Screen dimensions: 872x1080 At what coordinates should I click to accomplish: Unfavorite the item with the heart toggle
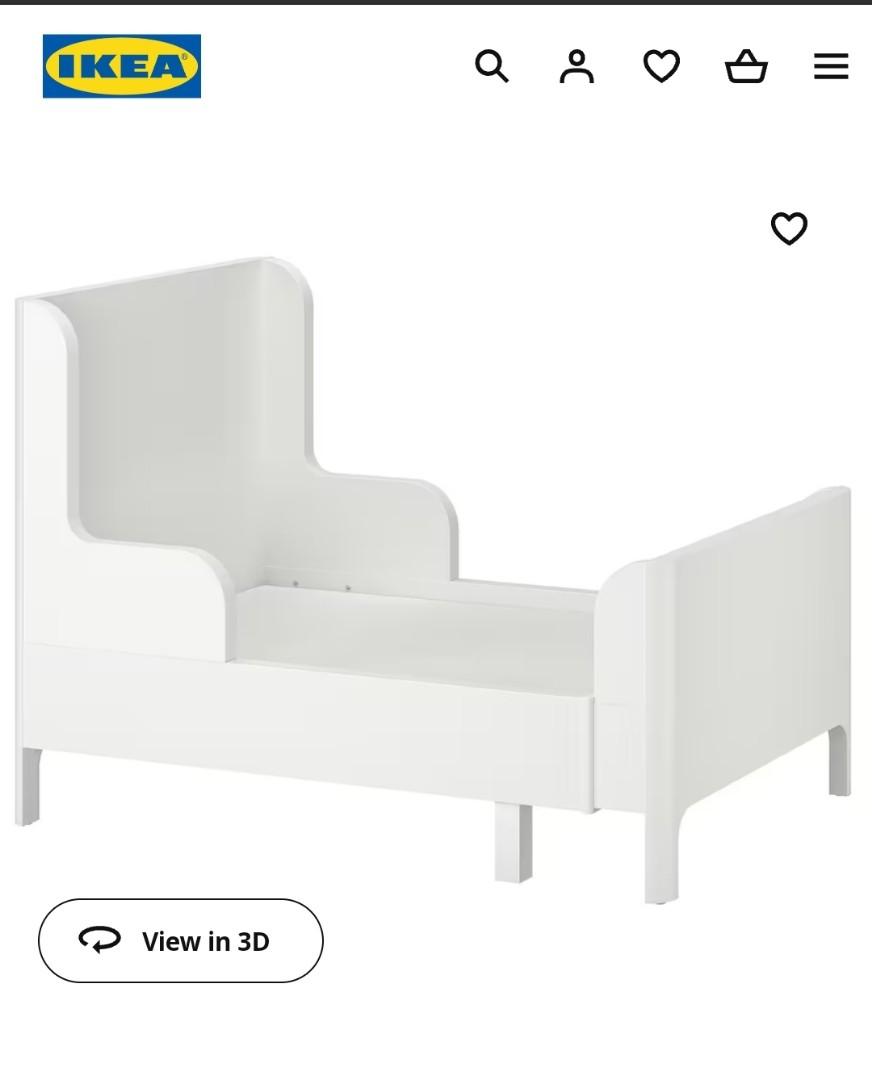point(788,229)
